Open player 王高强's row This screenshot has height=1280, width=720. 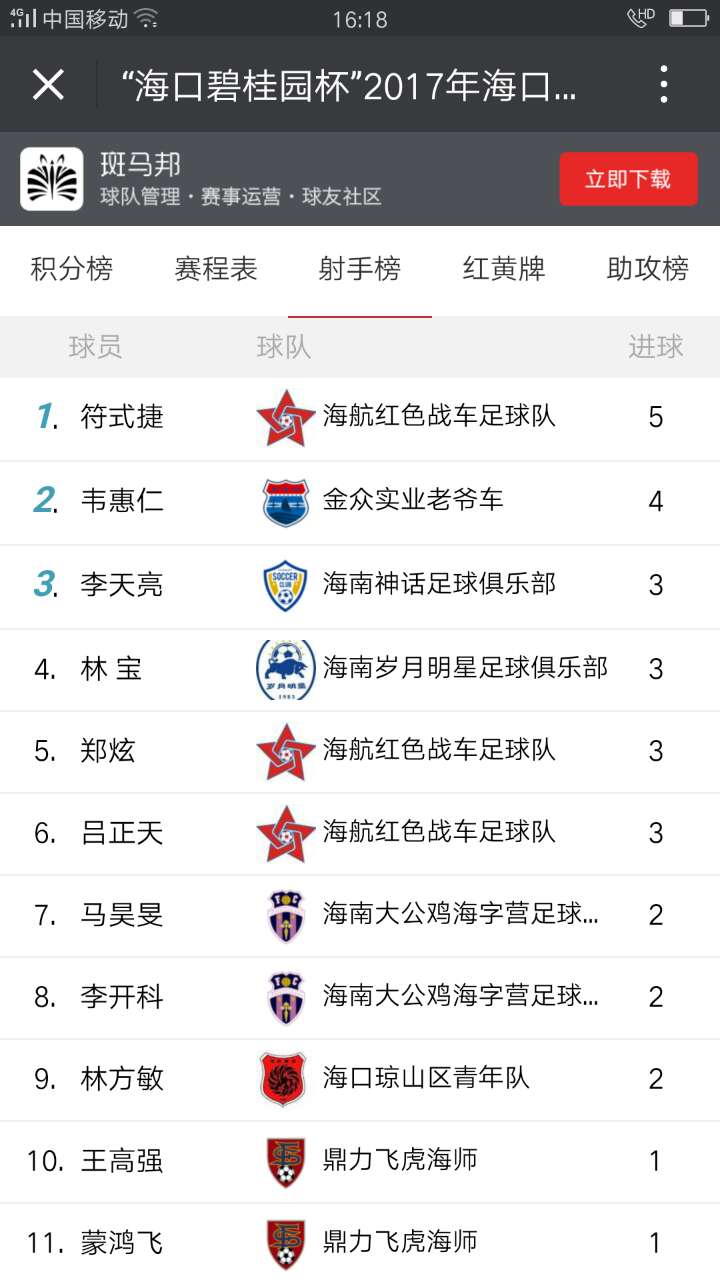coord(360,1162)
